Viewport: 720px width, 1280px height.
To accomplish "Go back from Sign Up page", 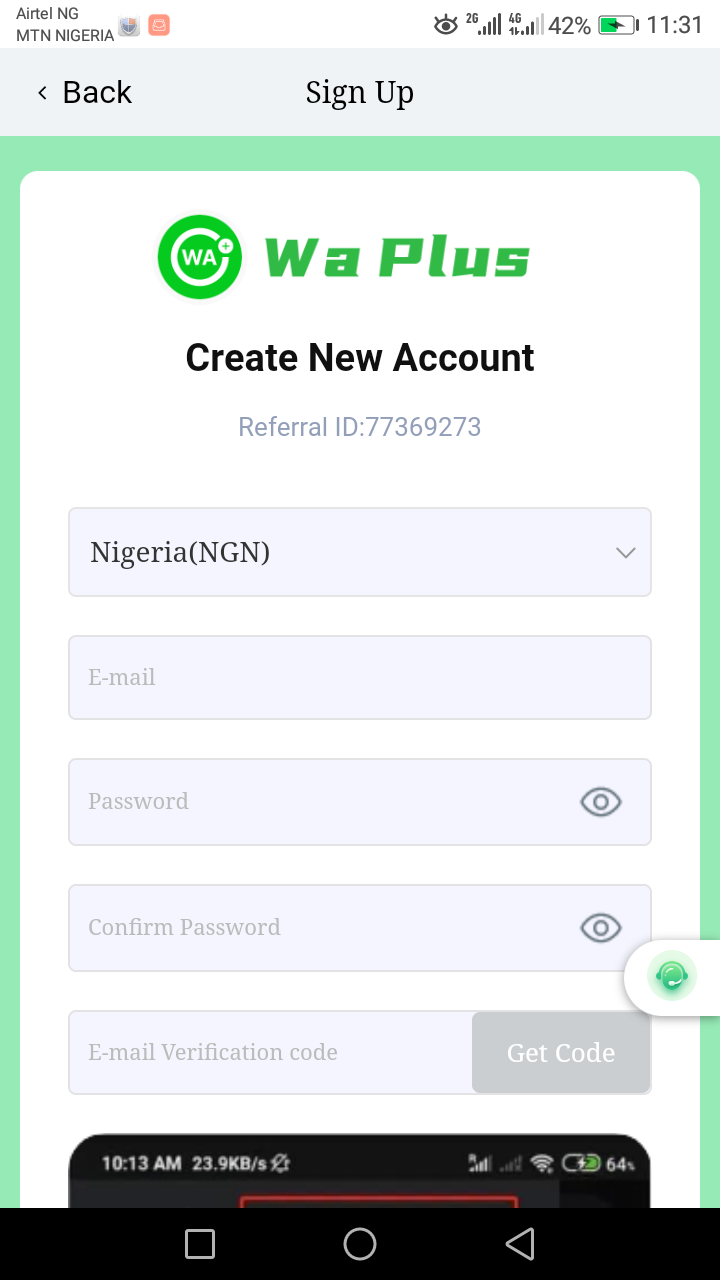I will 85,92.
